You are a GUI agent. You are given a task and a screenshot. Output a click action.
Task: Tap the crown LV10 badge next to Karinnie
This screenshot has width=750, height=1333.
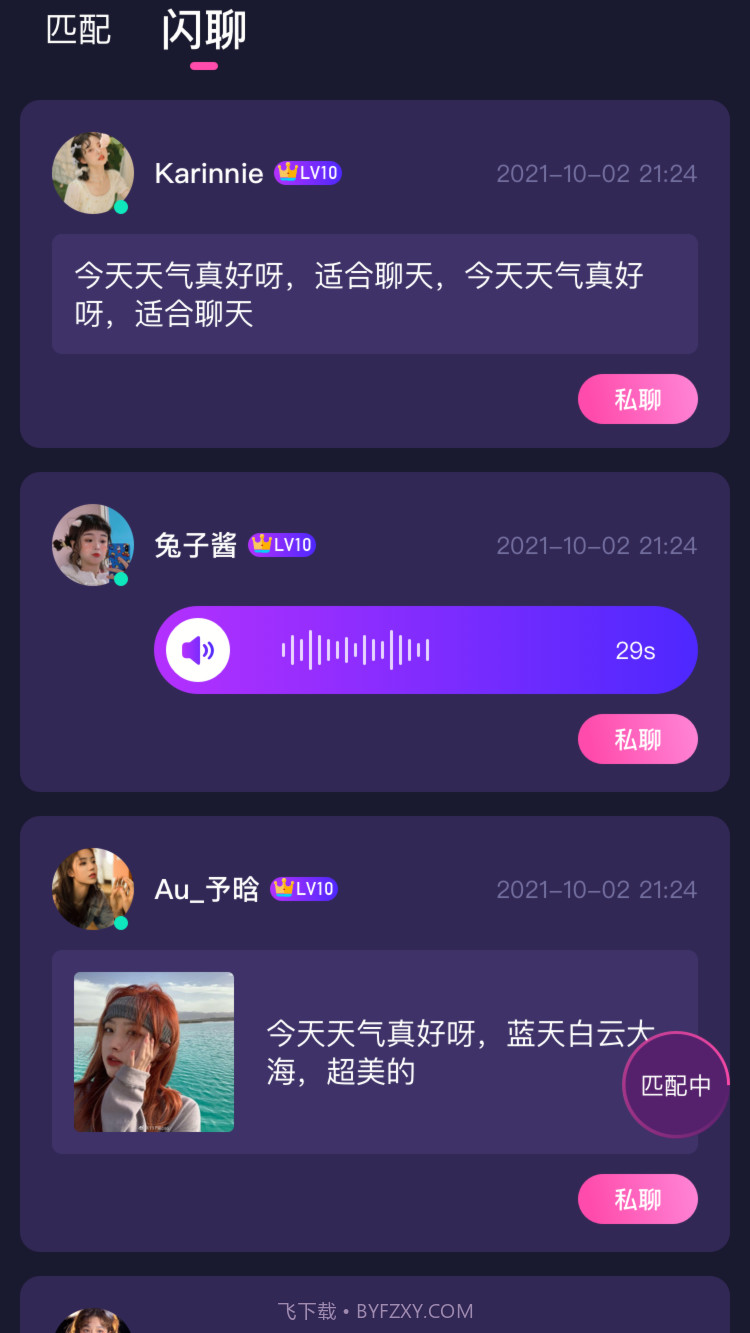(306, 172)
